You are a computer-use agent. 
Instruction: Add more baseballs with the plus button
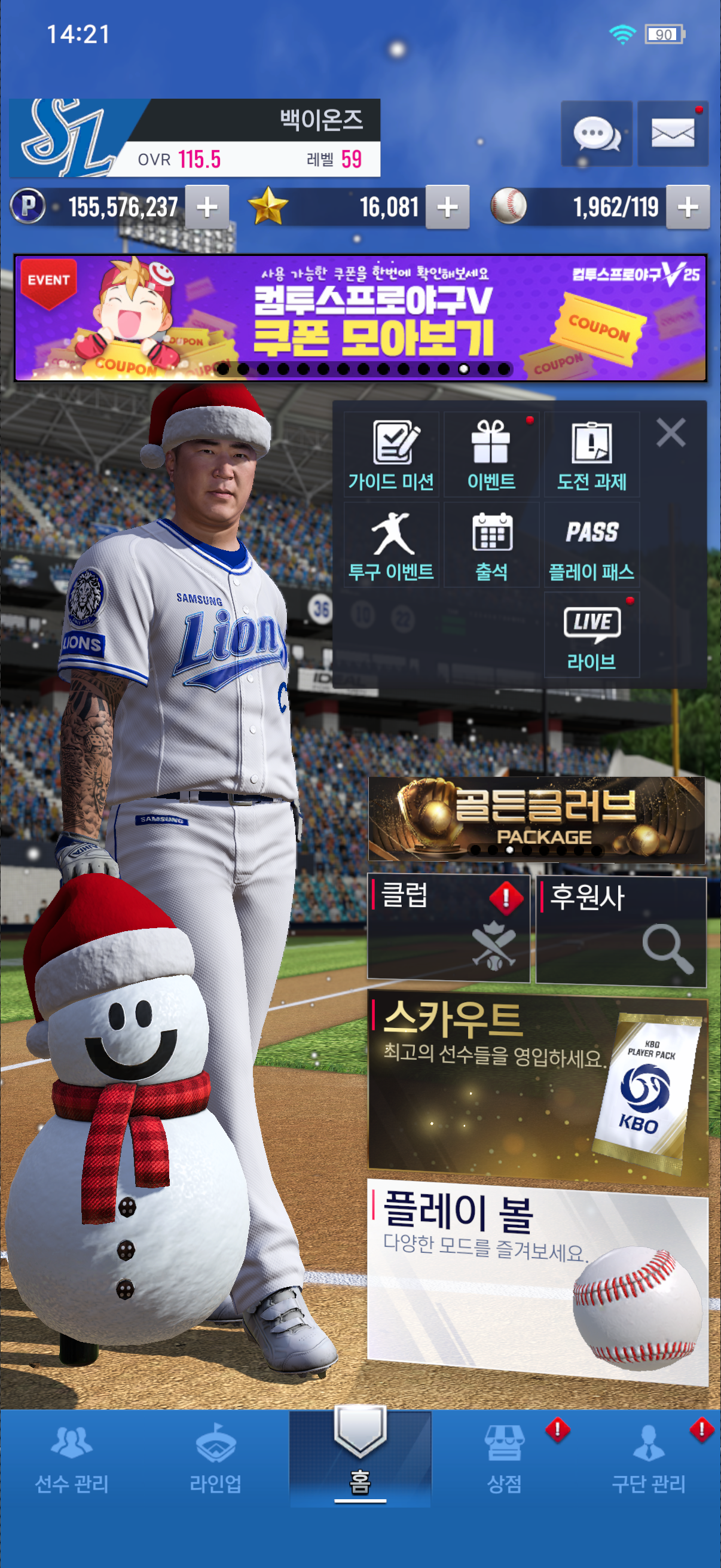(688, 208)
